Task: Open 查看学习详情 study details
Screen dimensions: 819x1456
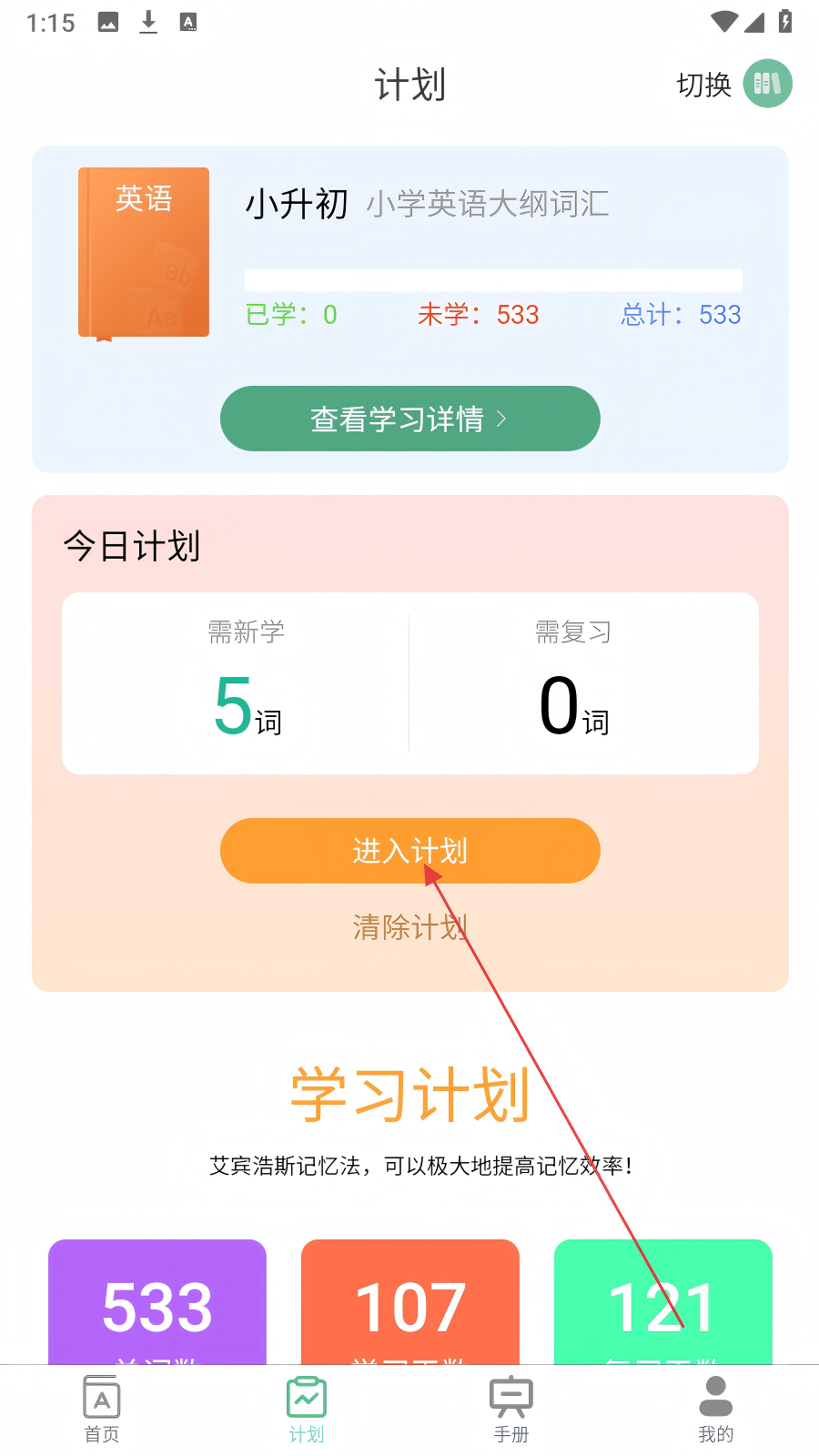Action: [409, 419]
